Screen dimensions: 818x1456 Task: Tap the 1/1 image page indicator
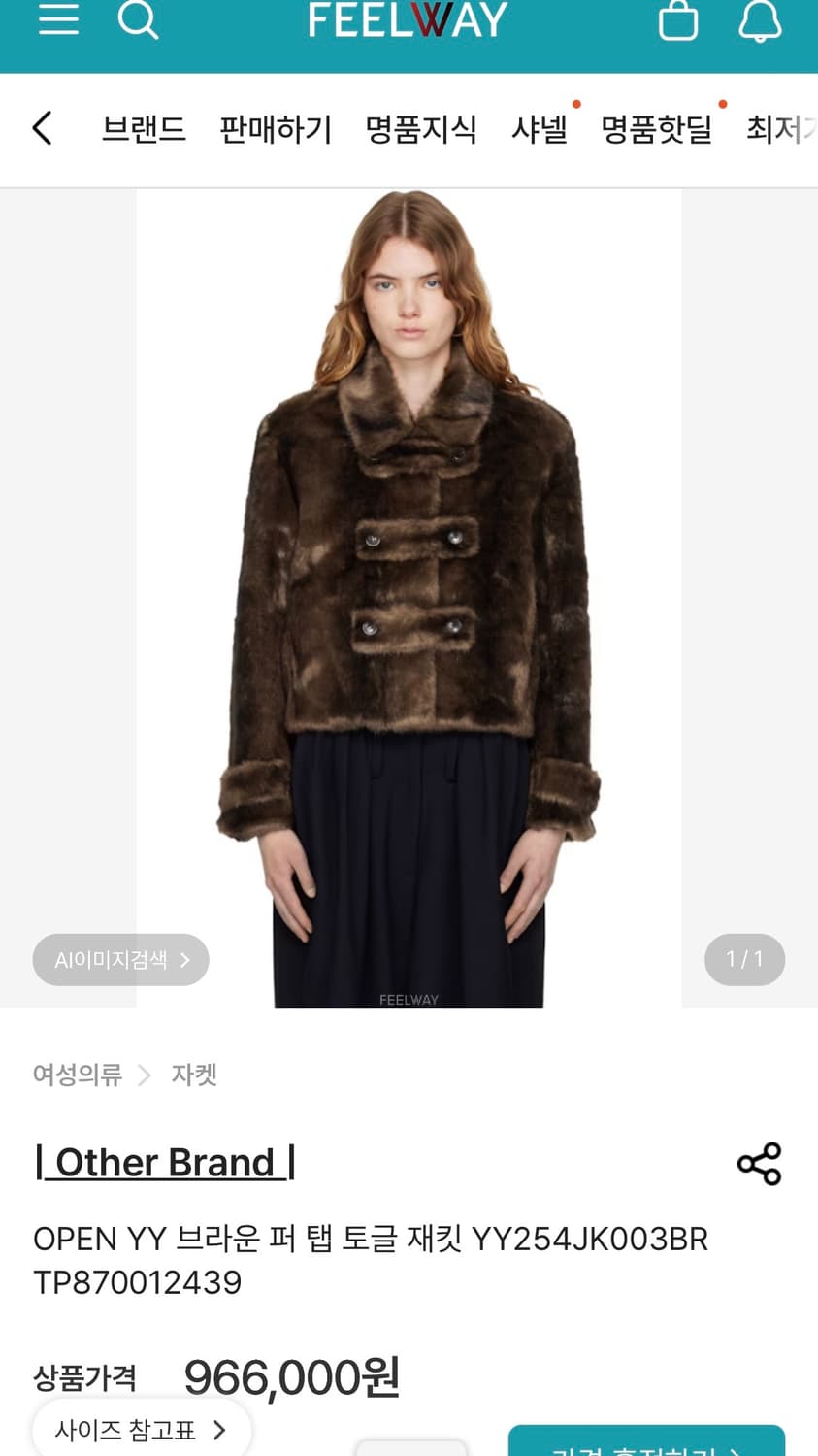(x=744, y=959)
